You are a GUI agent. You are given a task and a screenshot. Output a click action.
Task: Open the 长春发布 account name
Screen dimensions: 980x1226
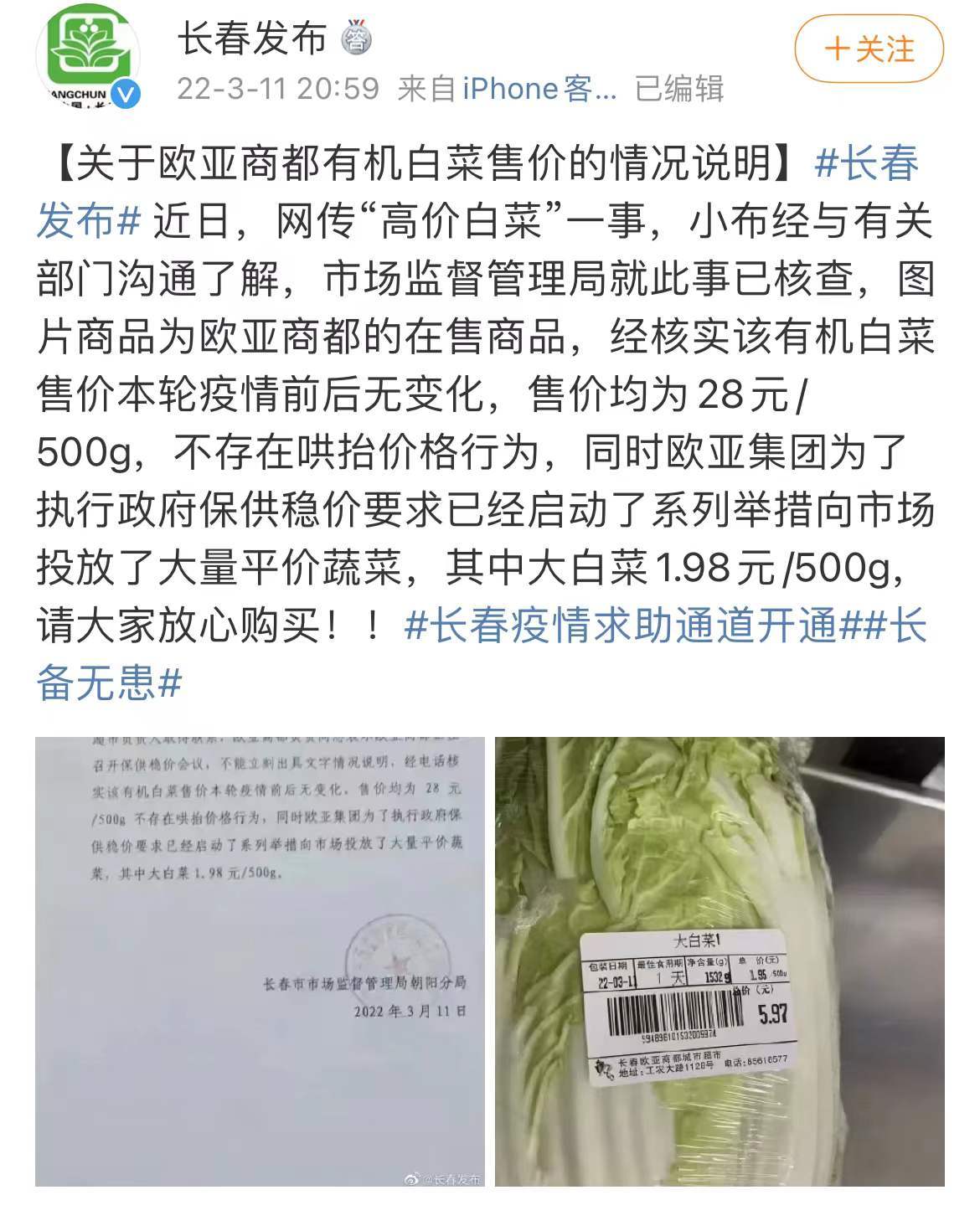251,39
